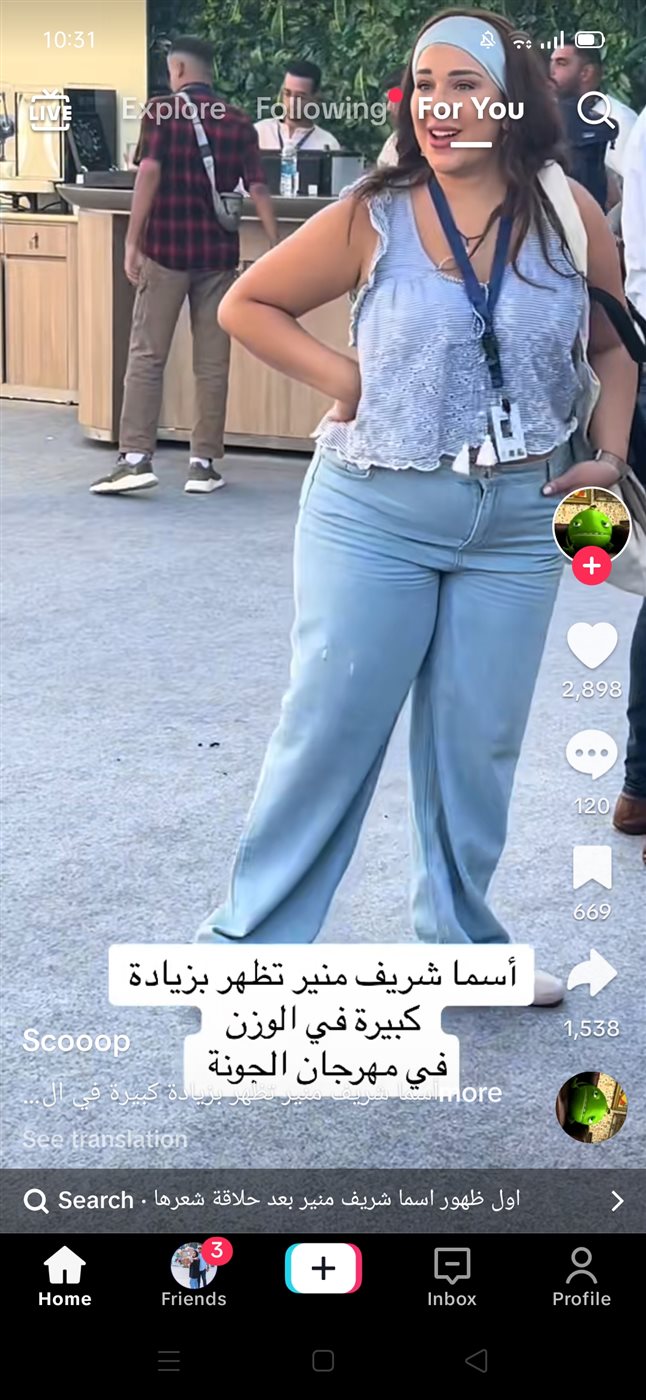Open the comments on this video
This screenshot has width=646, height=1400.
(x=591, y=756)
